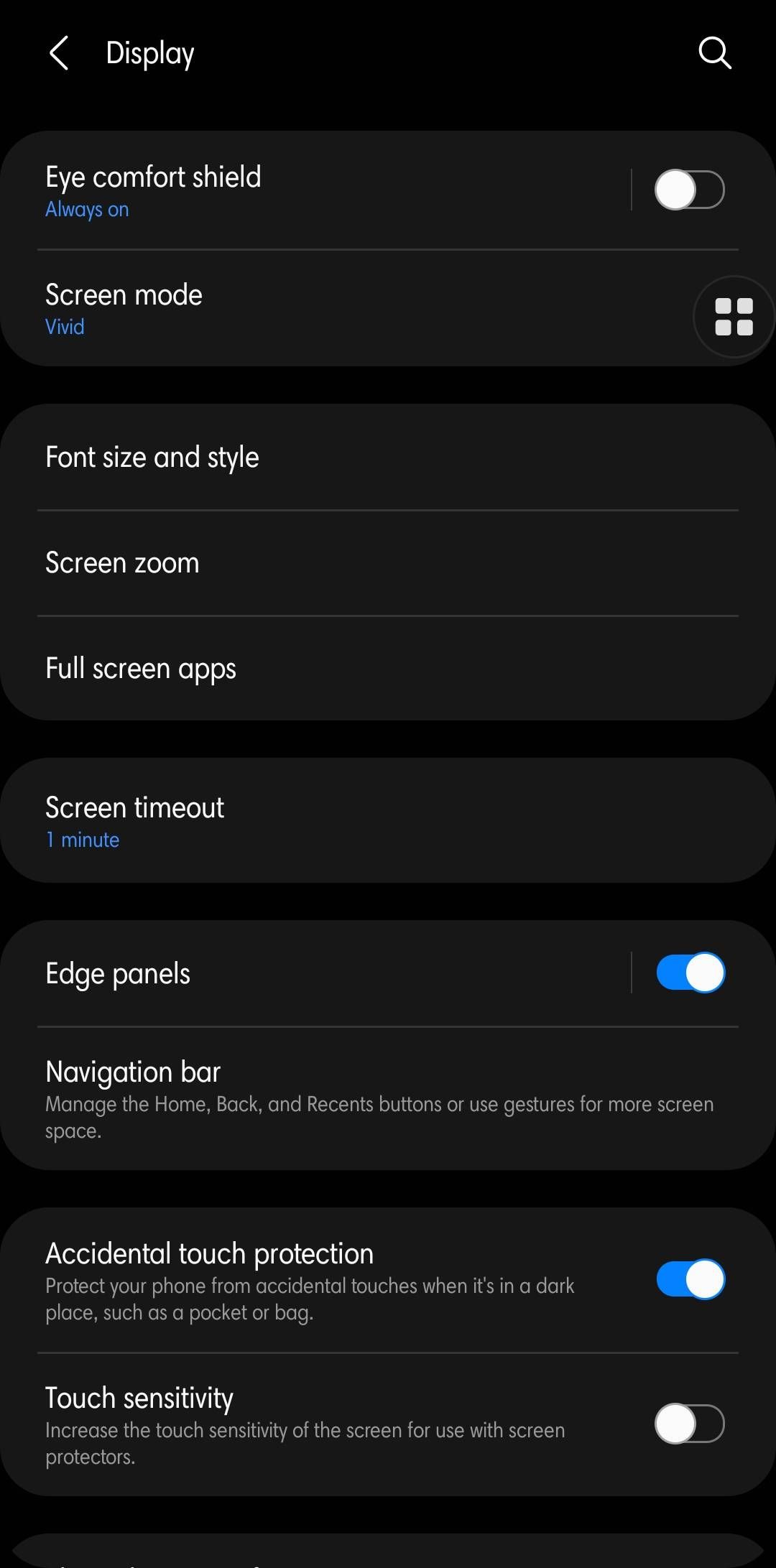Open Full screen apps settings
The height and width of the screenshot is (1568, 776).
click(x=140, y=668)
